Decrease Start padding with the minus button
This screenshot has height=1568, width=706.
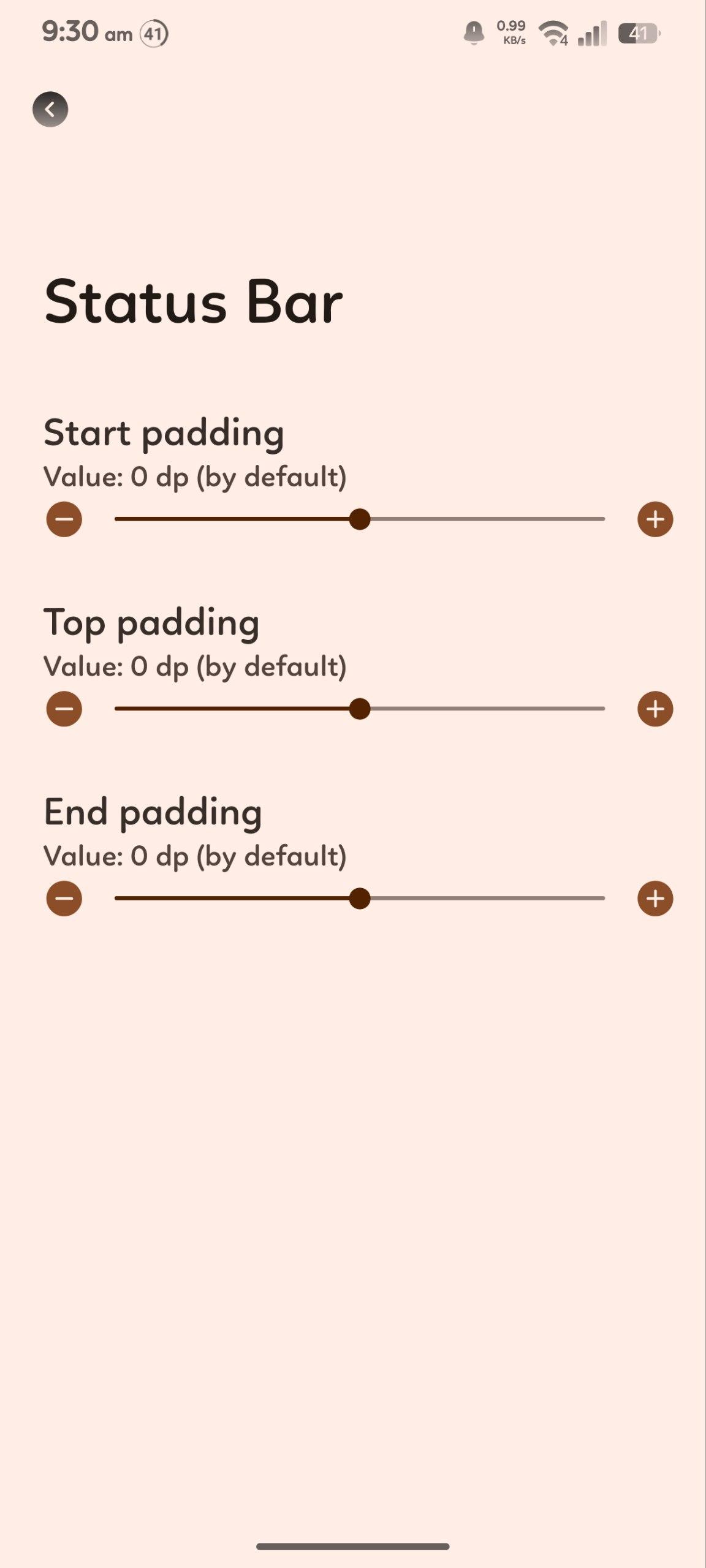tap(64, 519)
